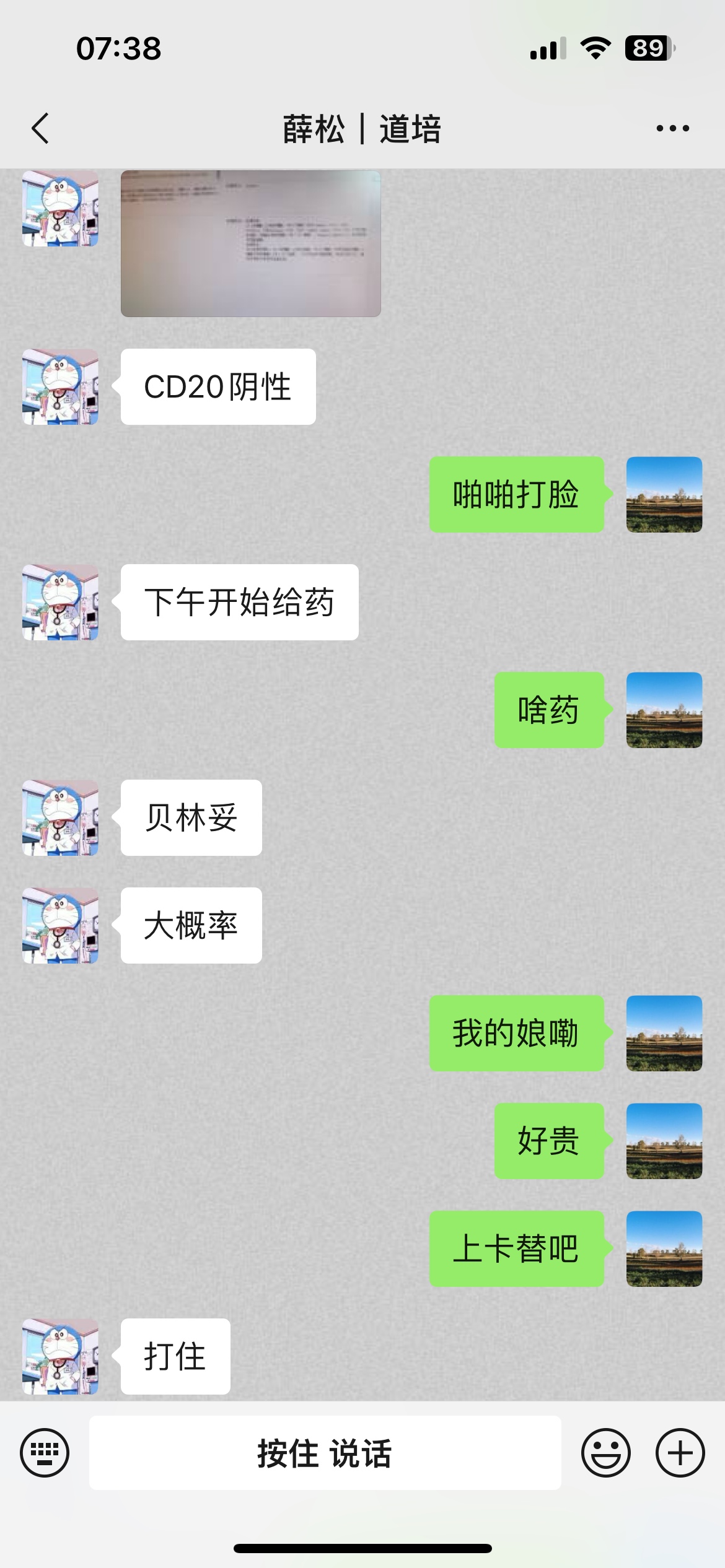Viewport: 725px width, 1568px height.
Task: Open the emoji sticker panel
Action: click(605, 1452)
